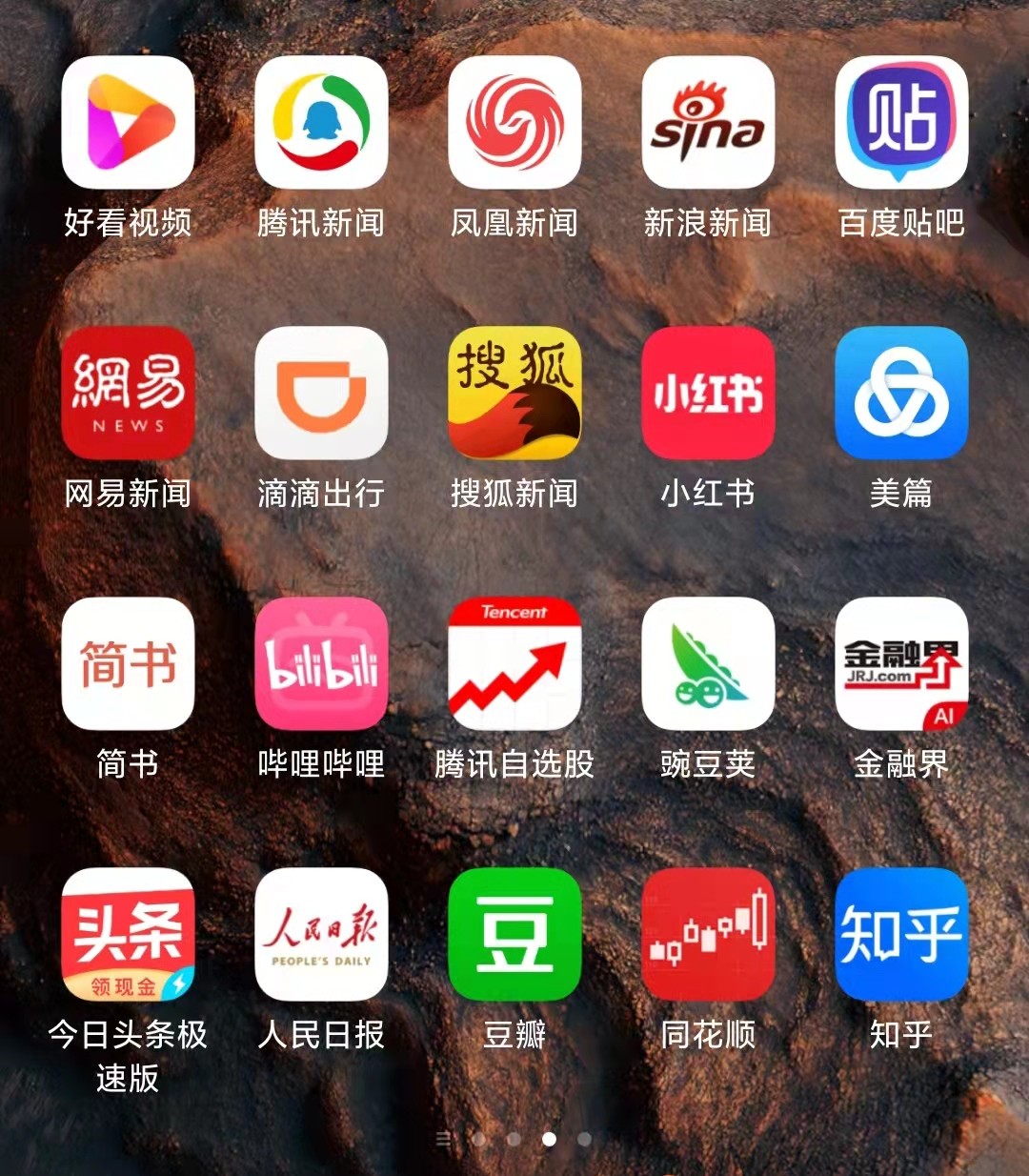
Task: Open the 好看视频 app
Action: click(x=128, y=123)
